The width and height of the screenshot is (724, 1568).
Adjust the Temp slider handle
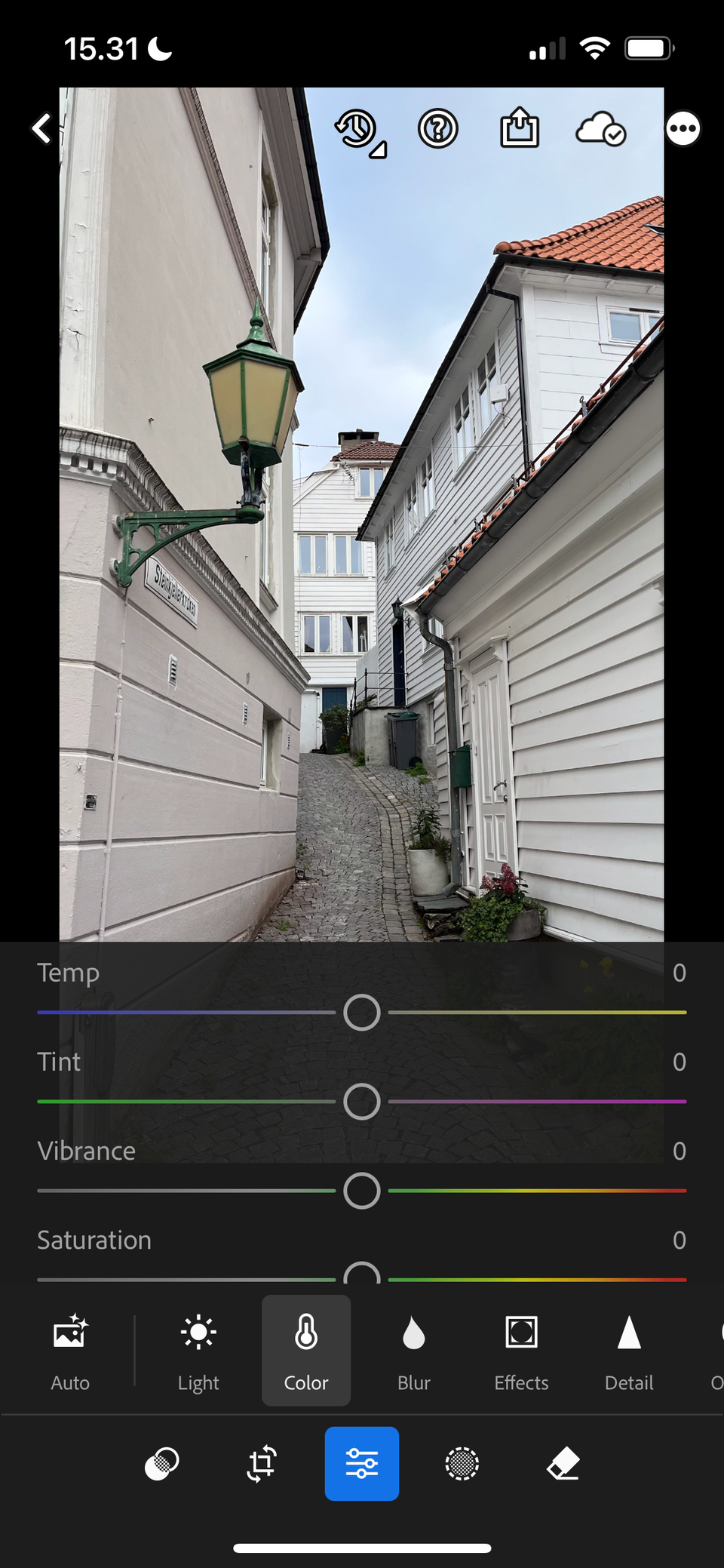(361, 1012)
